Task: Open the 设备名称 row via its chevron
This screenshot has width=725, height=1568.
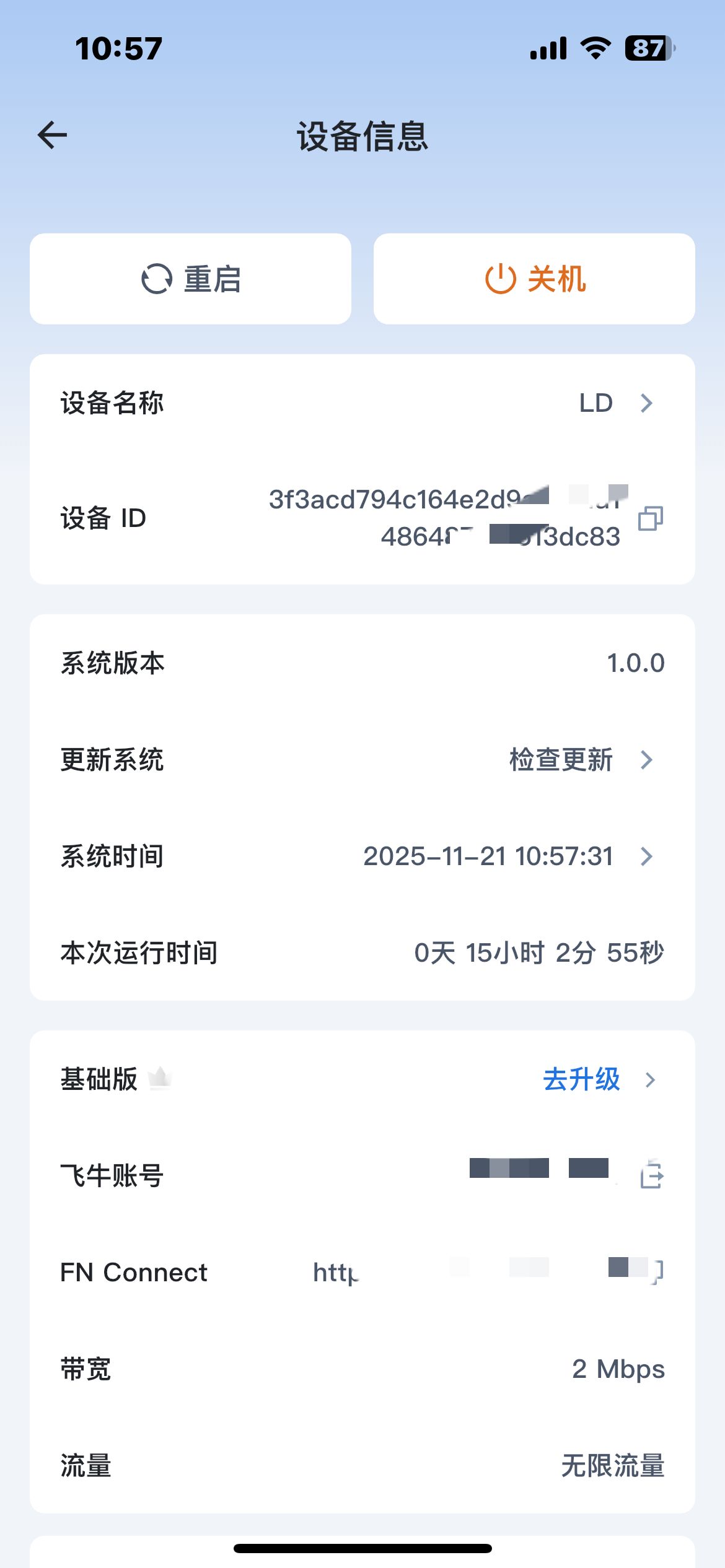Action: [648, 403]
